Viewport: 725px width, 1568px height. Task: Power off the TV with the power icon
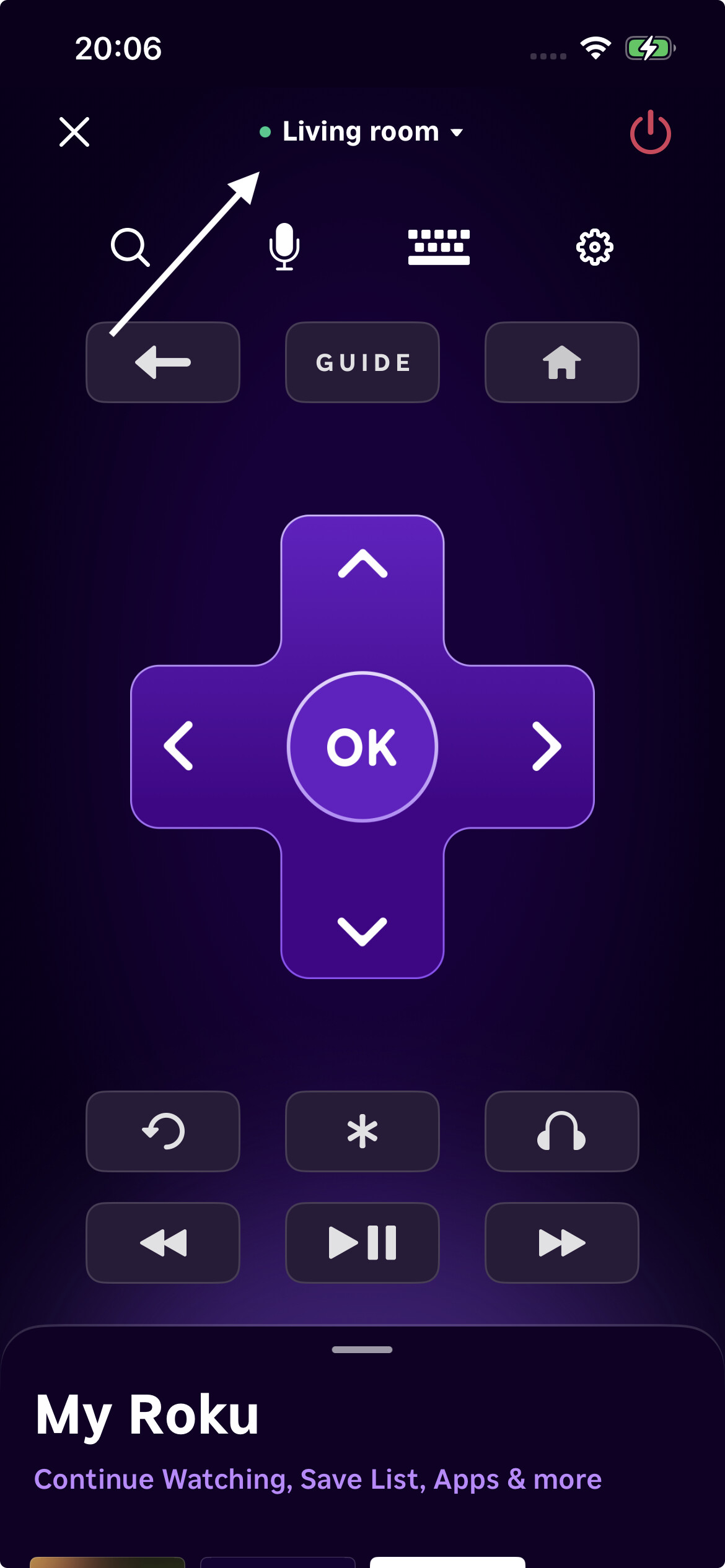point(650,132)
